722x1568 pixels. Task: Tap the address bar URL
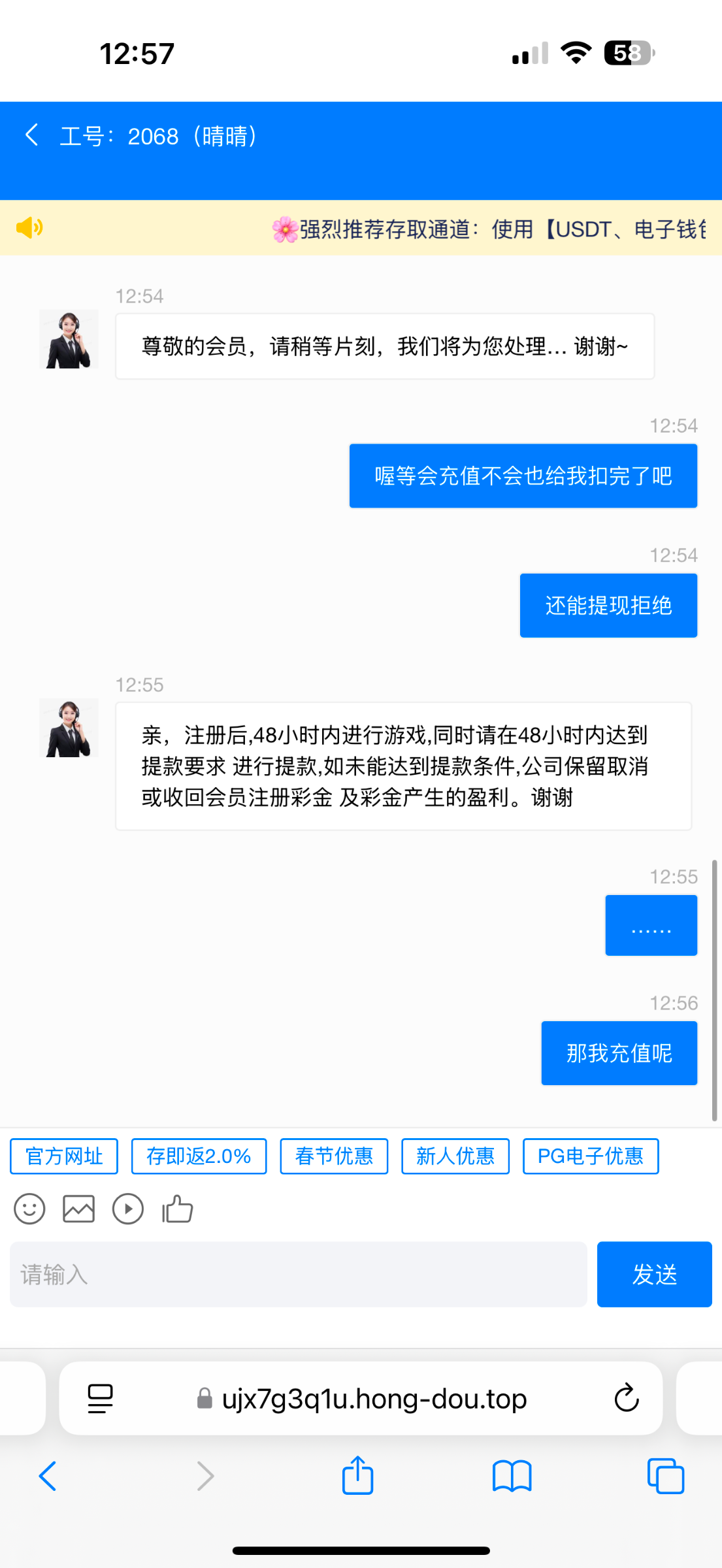click(374, 1398)
